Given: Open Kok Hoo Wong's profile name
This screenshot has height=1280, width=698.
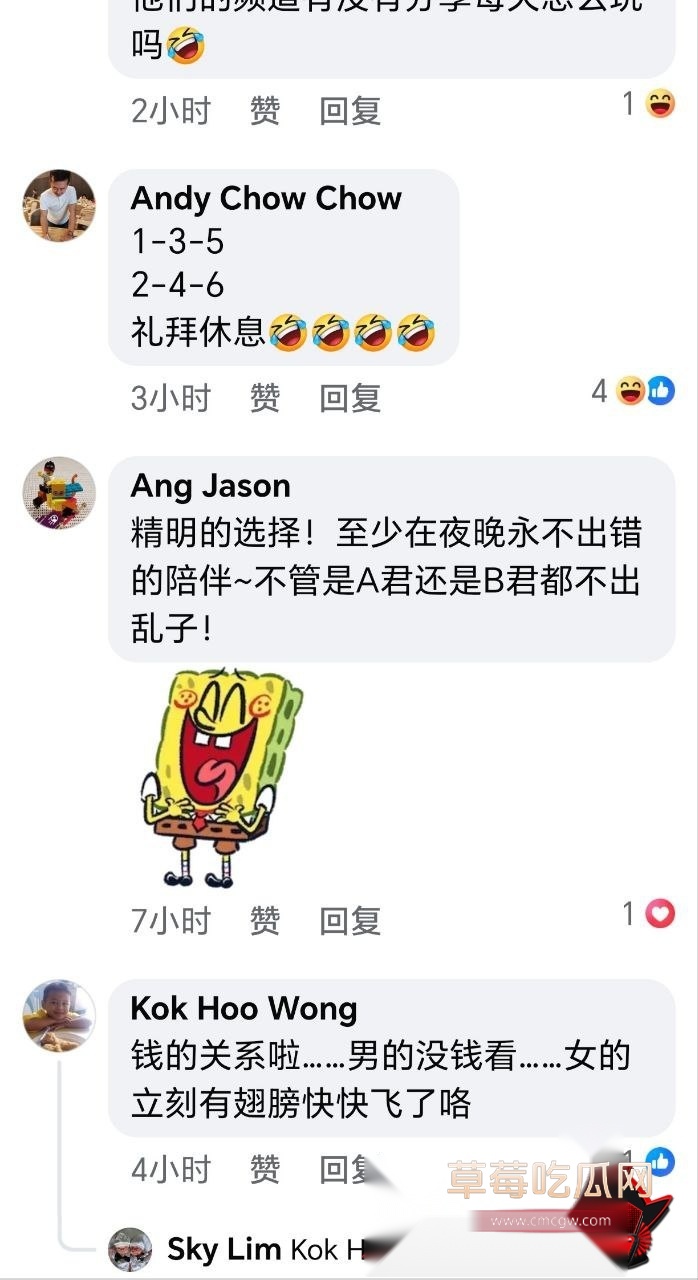Looking at the screenshot, I should (x=244, y=1009).
